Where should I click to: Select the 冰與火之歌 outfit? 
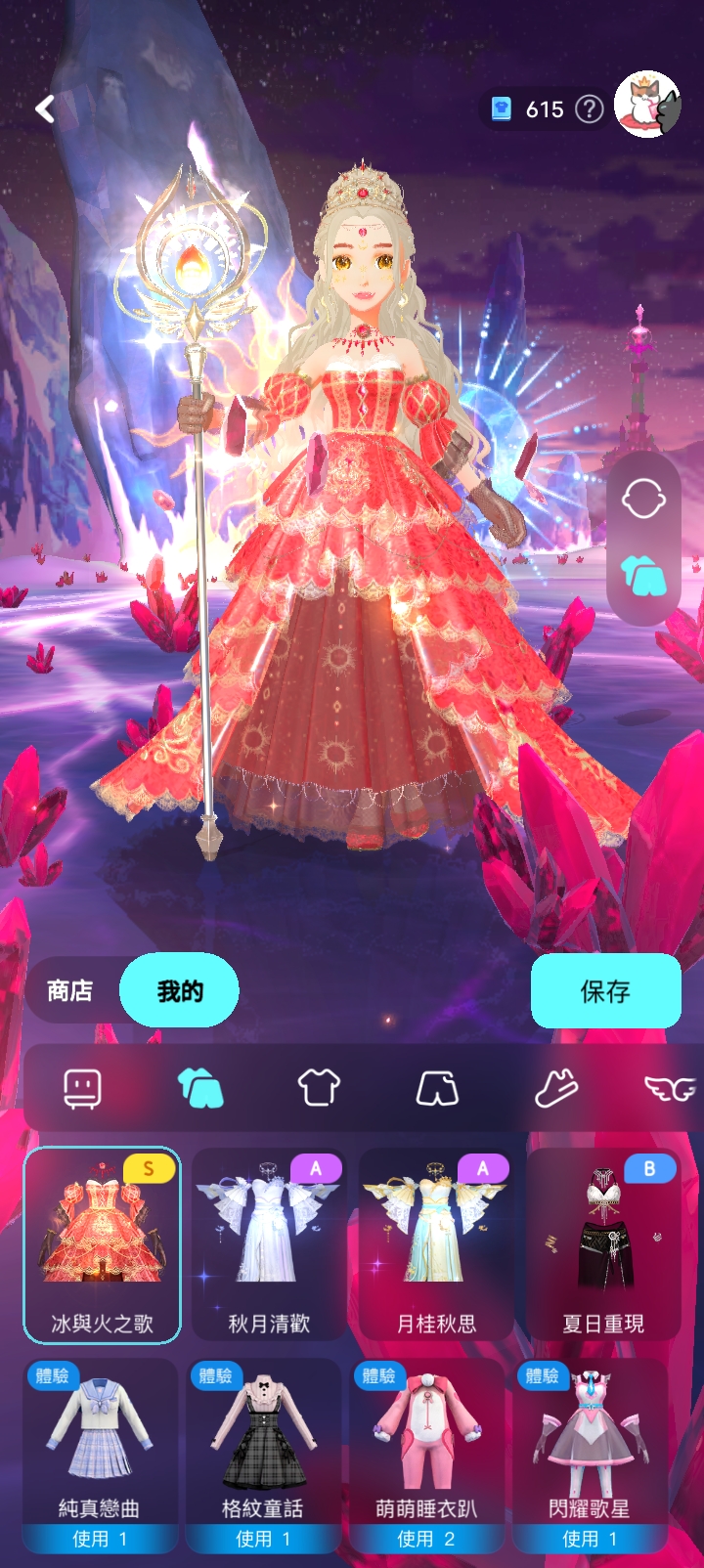(102, 1243)
